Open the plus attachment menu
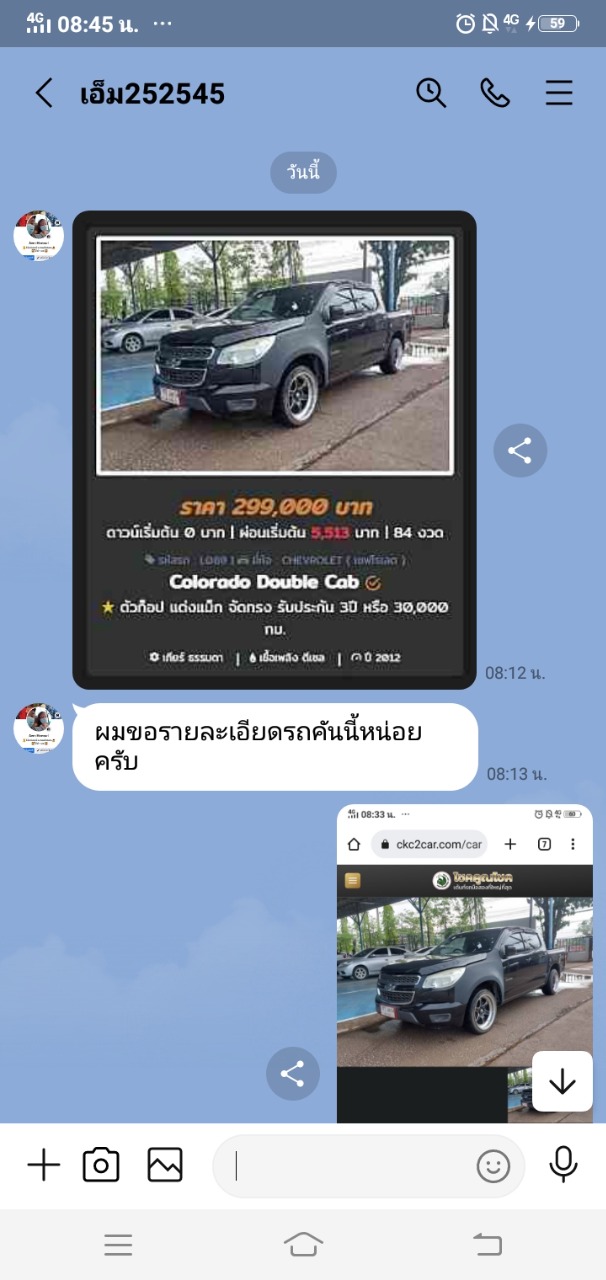Screen dimensions: 606x1280 (43, 1165)
